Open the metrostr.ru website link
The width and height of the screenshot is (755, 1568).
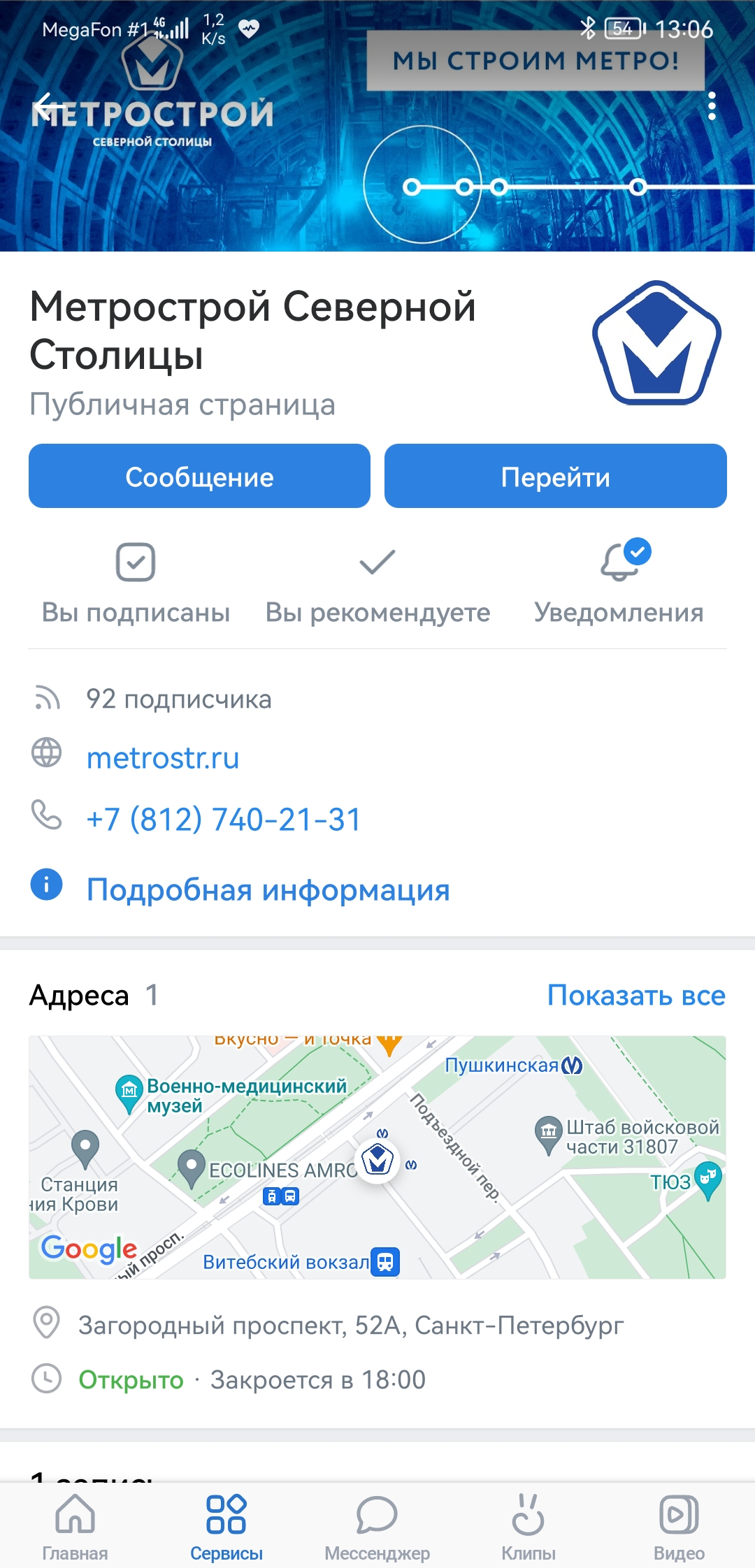click(x=163, y=758)
